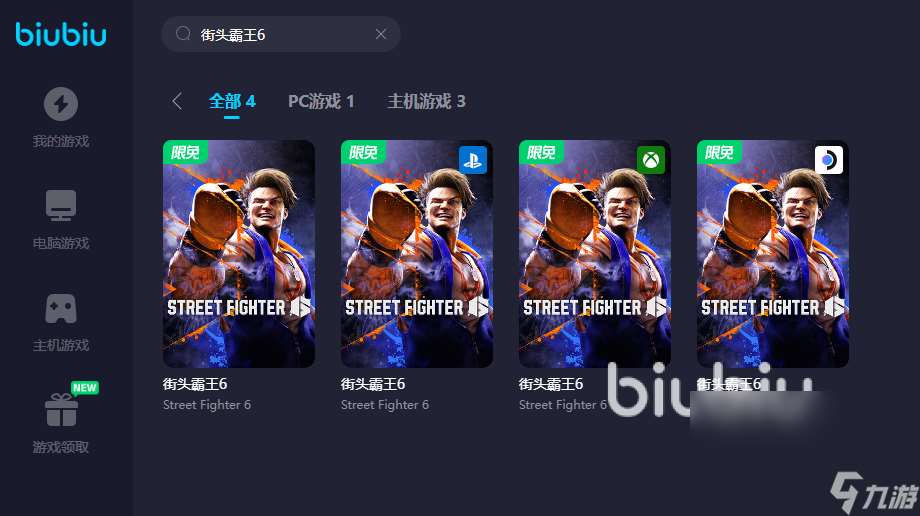This screenshot has height=516, width=920.
Task: Open 我的游戏 in the sidebar
Action: [61, 117]
